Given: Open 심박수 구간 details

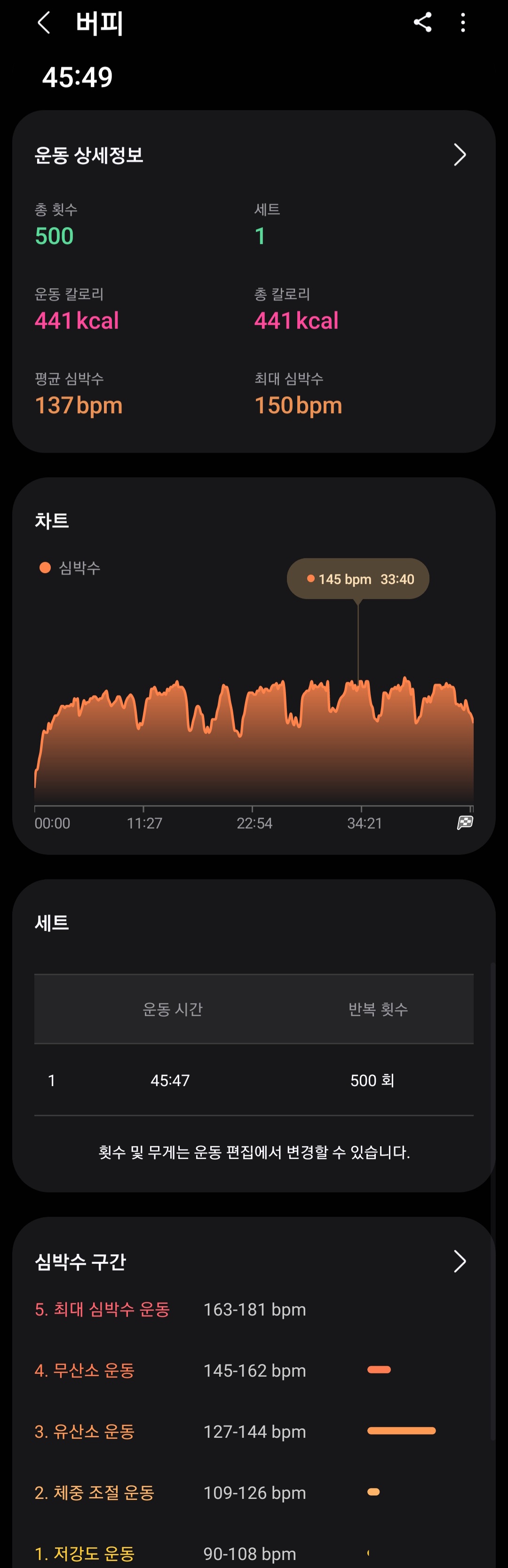Looking at the screenshot, I should (459, 1261).
